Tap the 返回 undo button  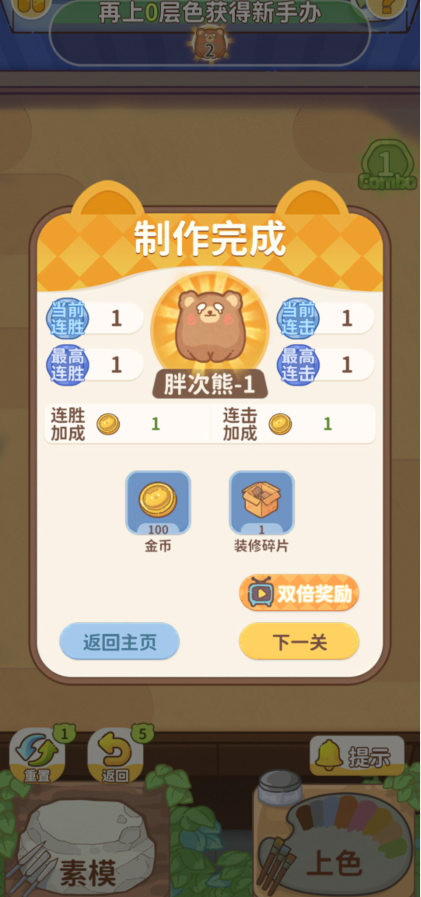point(115,756)
